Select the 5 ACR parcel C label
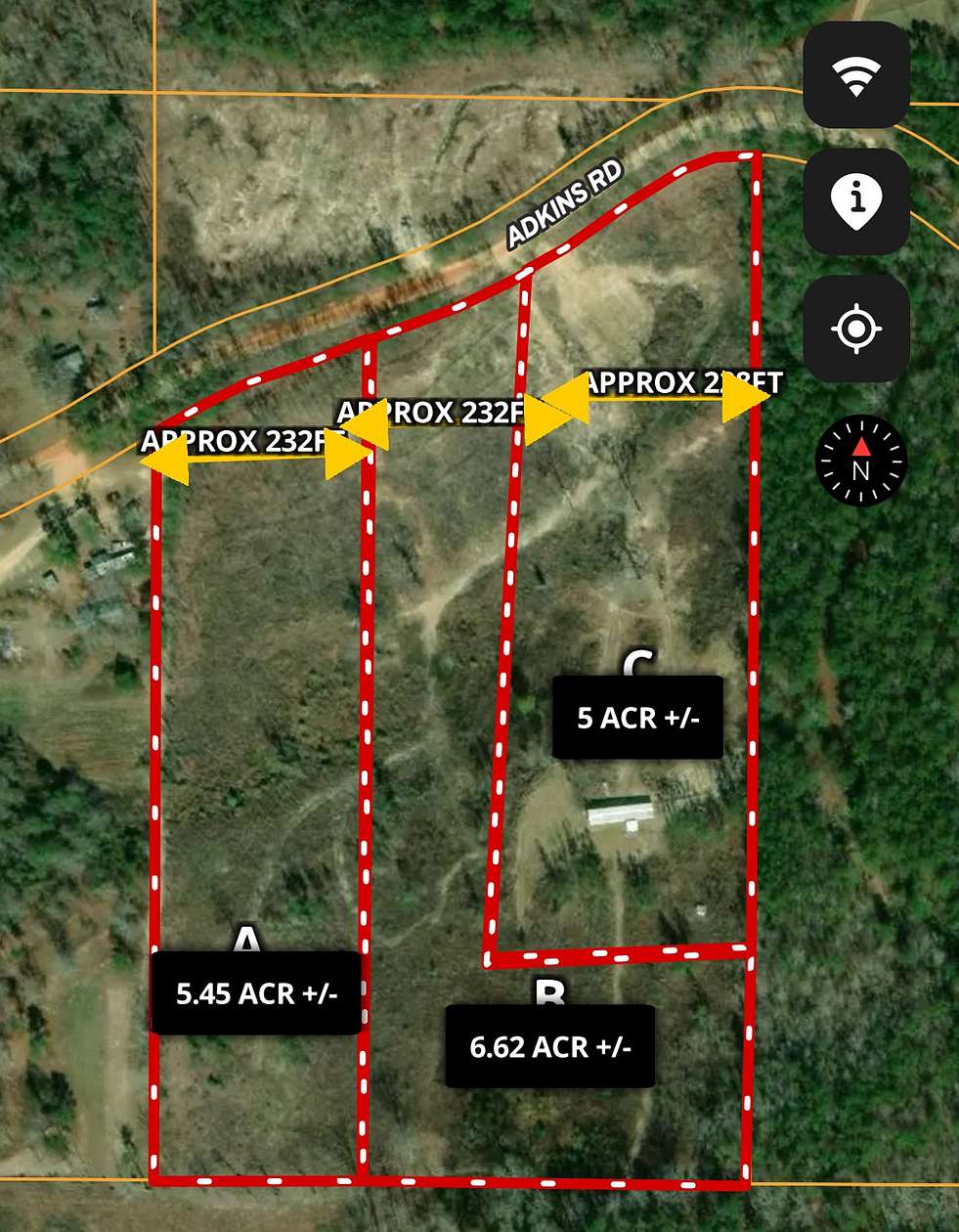Image resolution: width=959 pixels, height=1232 pixels. pyautogui.click(x=637, y=718)
